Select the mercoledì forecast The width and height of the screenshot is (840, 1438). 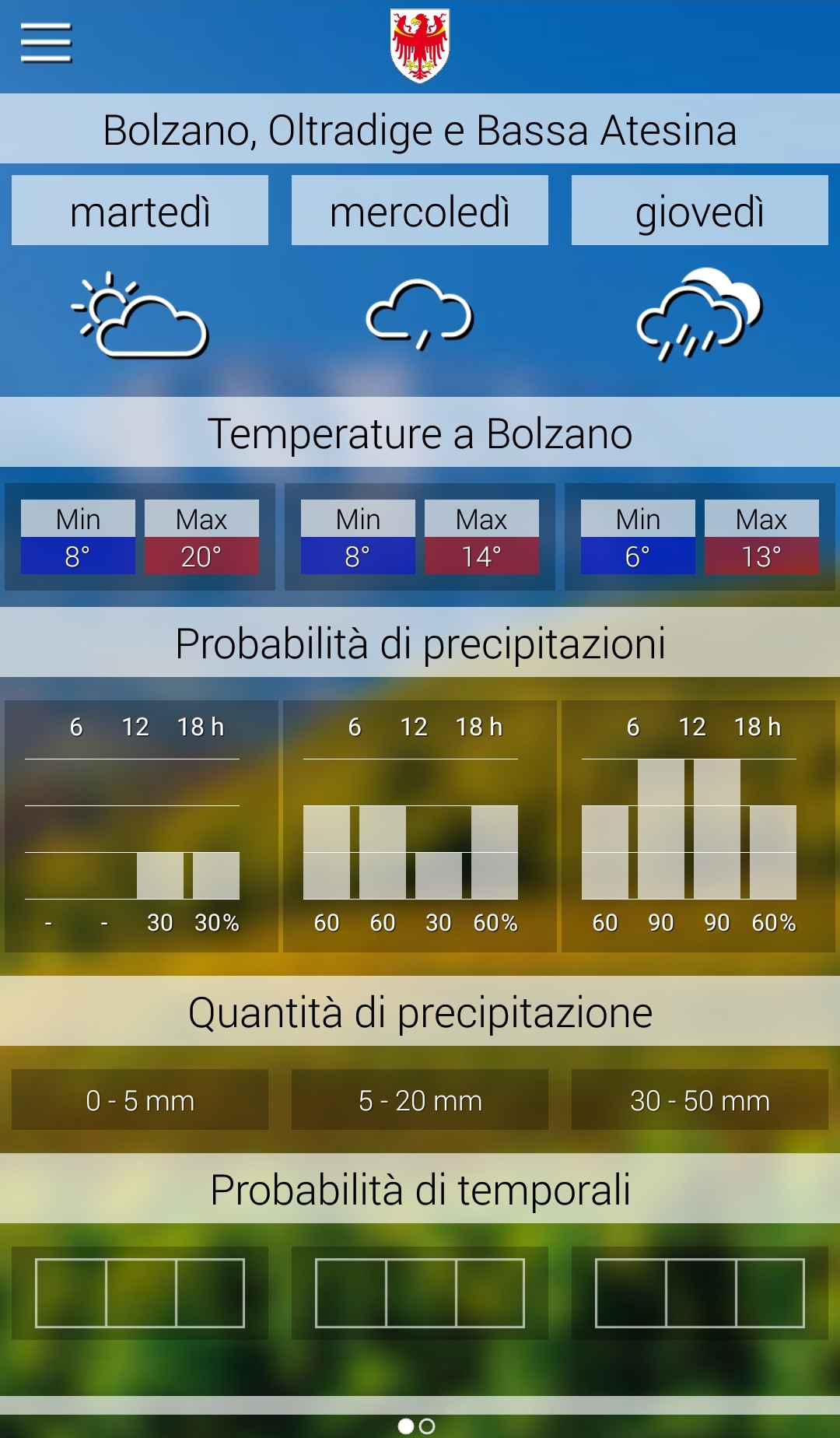pos(420,210)
